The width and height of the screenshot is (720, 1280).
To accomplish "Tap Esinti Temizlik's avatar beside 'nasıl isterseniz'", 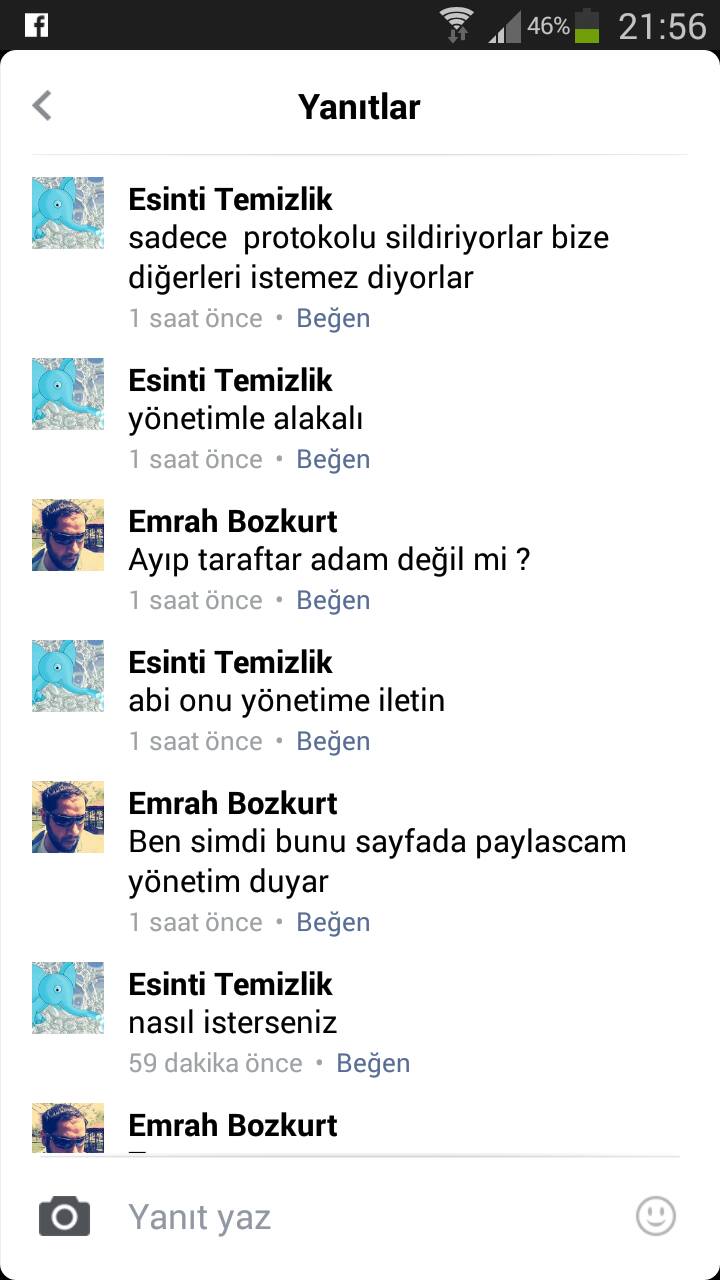I will point(68,997).
